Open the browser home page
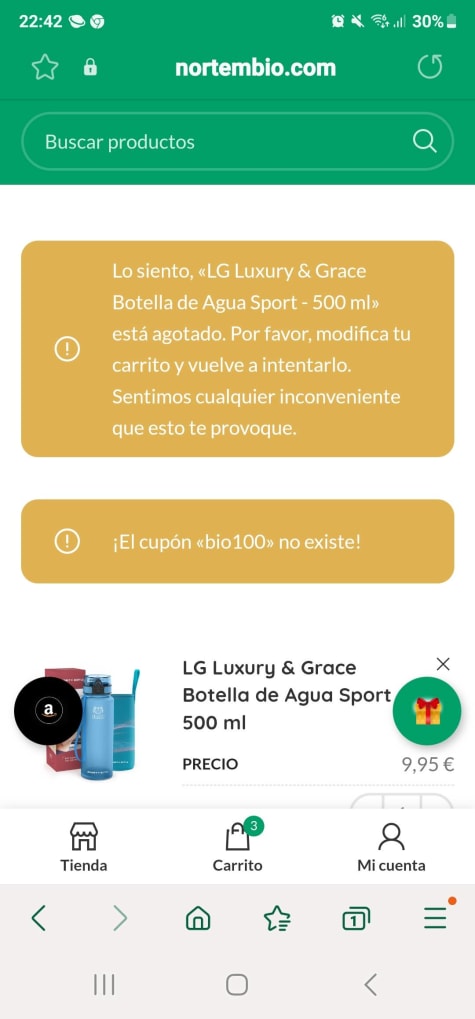The height and width of the screenshot is (1019, 475). pyautogui.click(x=198, y=918)
